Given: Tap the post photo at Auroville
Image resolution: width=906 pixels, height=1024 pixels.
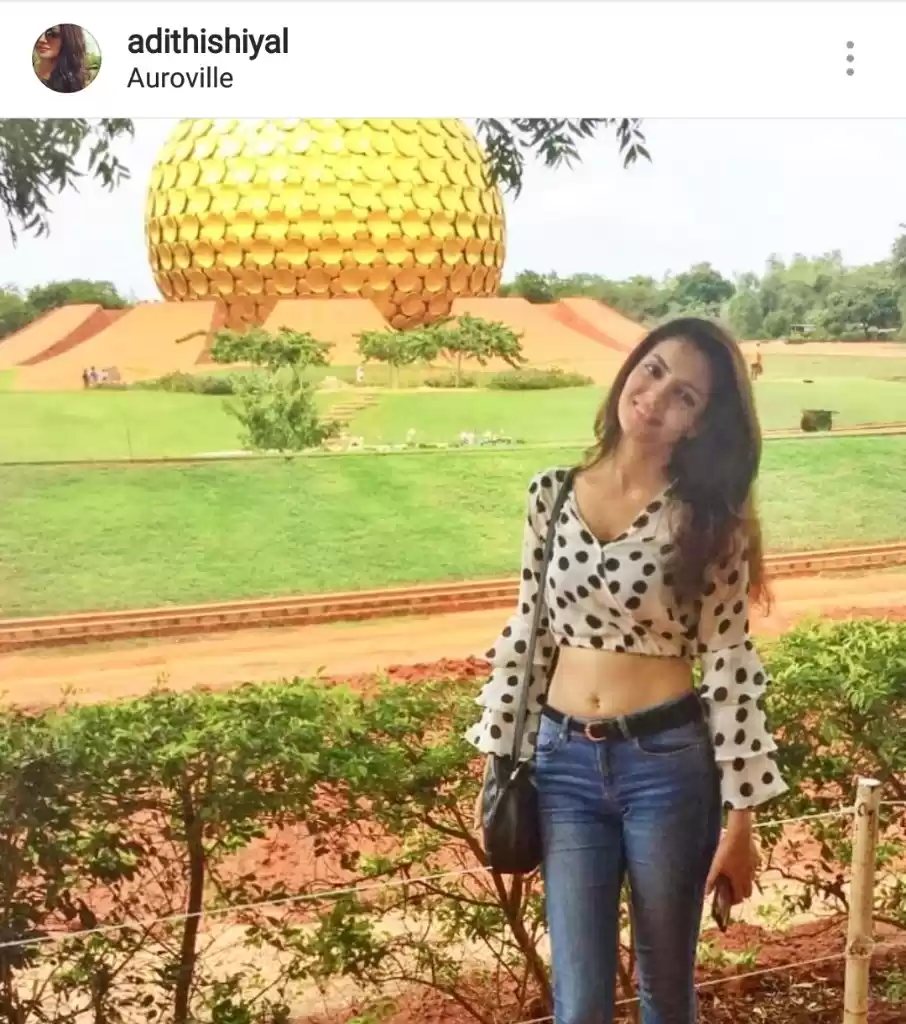Looking at the screenshot, I should click(453, 570).
